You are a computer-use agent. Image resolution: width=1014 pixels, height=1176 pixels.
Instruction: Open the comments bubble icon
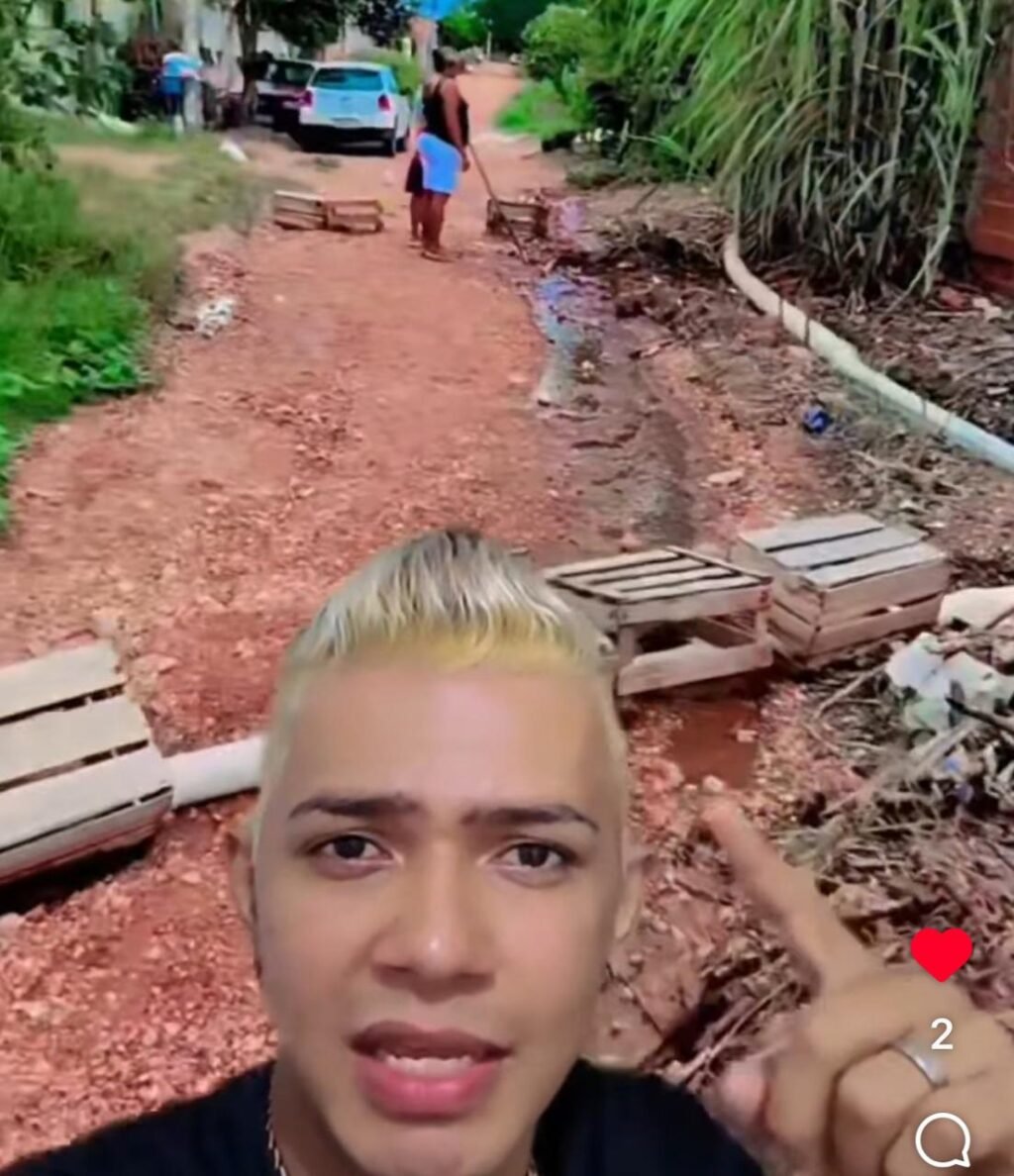942,1139
